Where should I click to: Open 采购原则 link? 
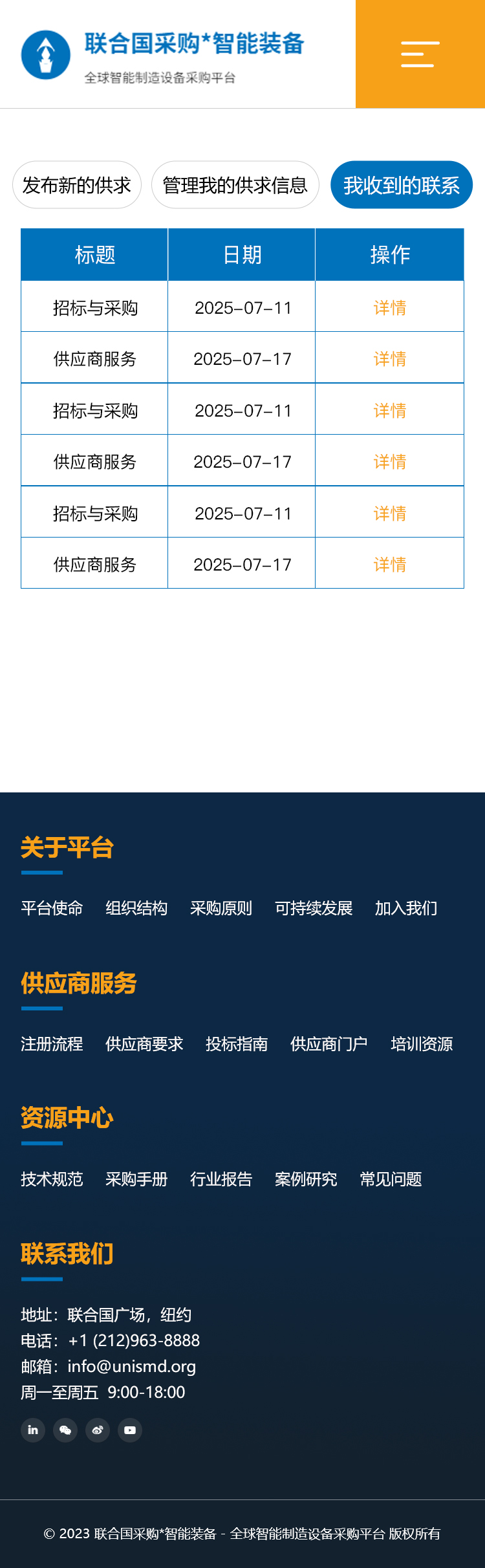point(221,908)
